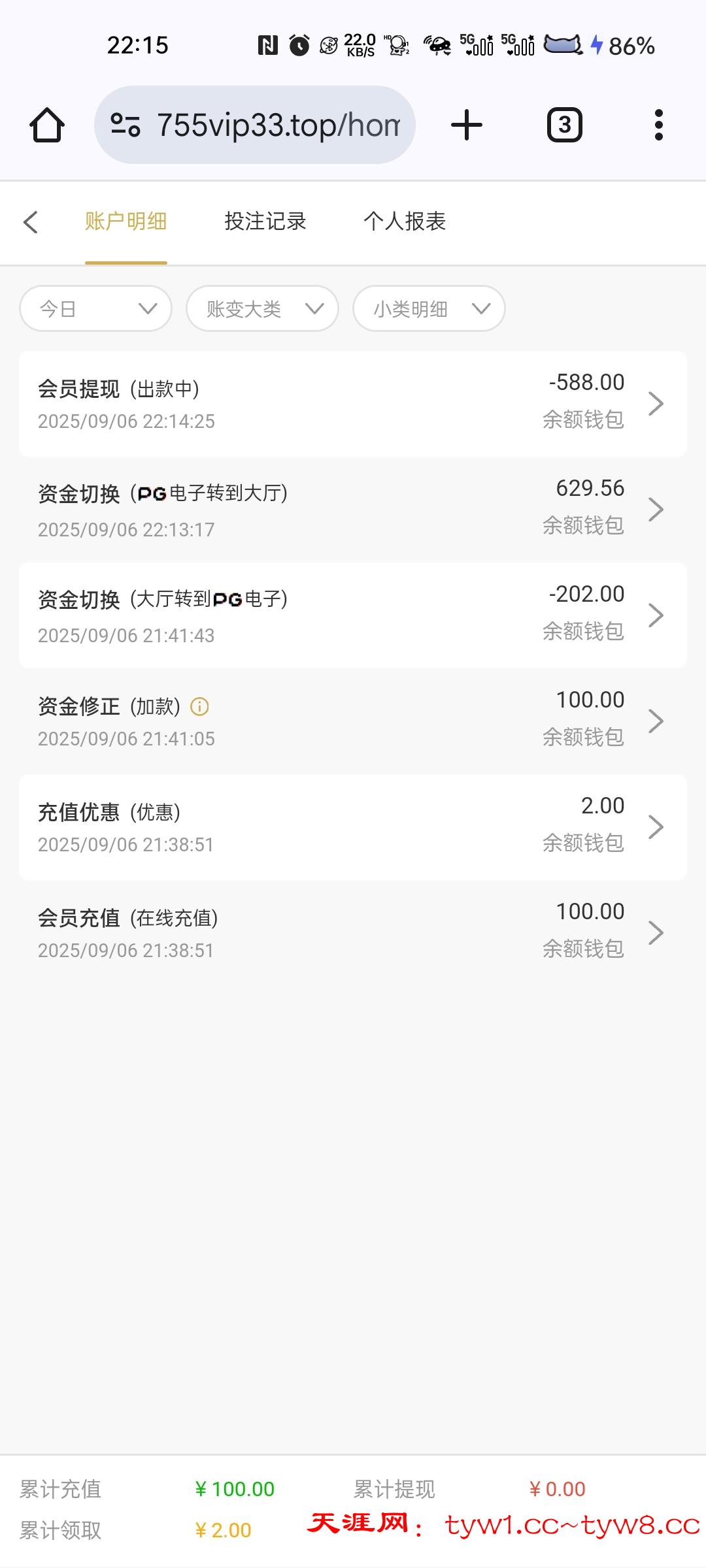Screen dimensions: 706x1568
Task: Open the 629.56 PG电子转到大厅 record
Action: [x=353, y=510]
